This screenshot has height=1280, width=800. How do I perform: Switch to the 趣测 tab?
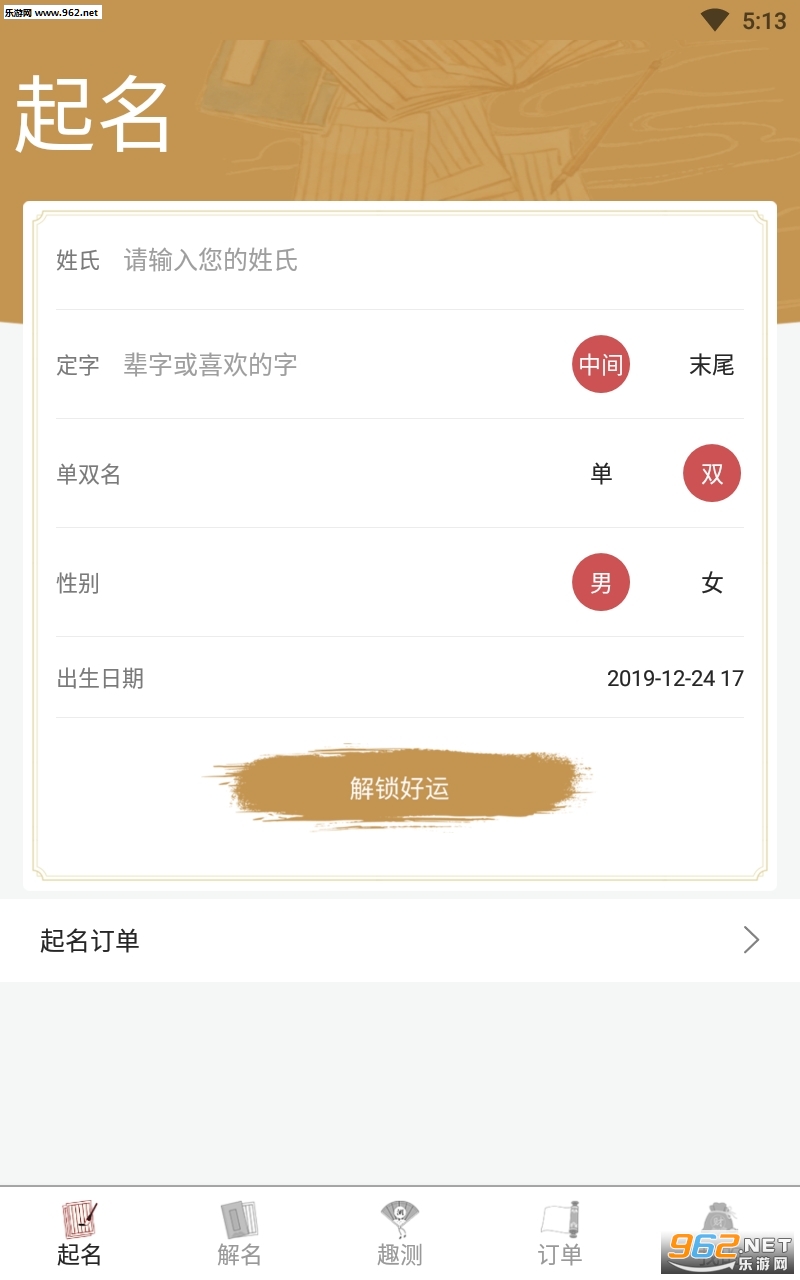tap(400, 1234)
